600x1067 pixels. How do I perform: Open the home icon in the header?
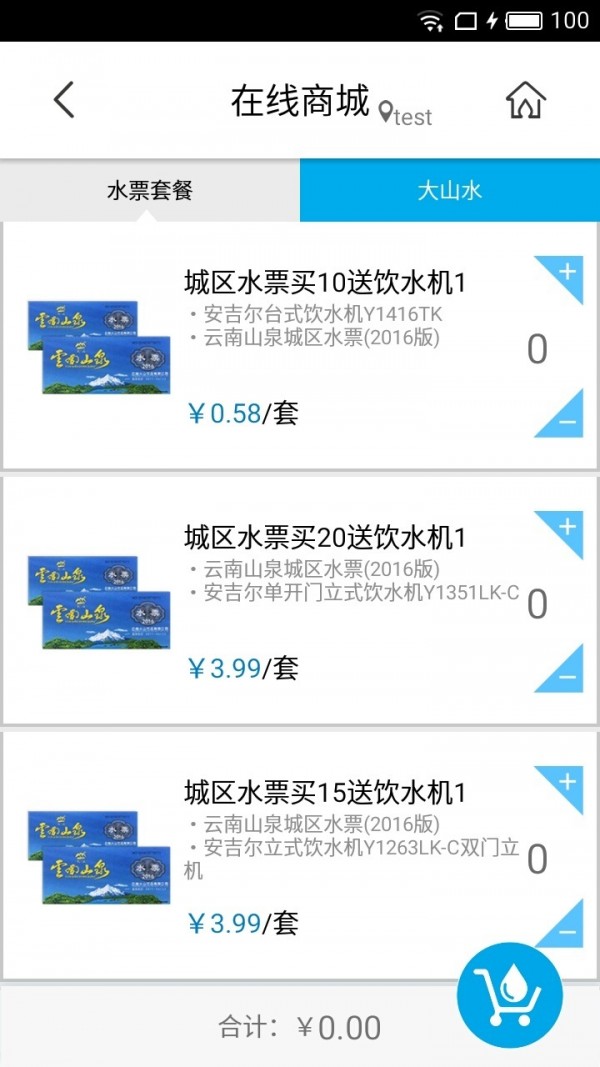point(525,100)
